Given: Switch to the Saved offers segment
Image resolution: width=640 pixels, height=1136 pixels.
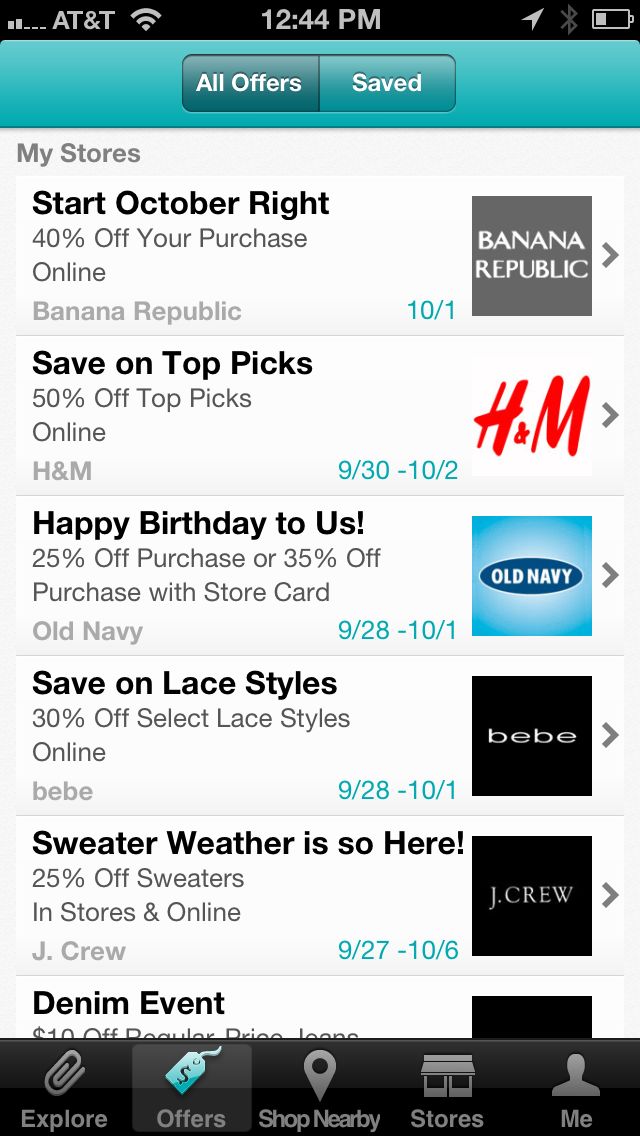Looking at the screenshot, I should click(386, 83).
